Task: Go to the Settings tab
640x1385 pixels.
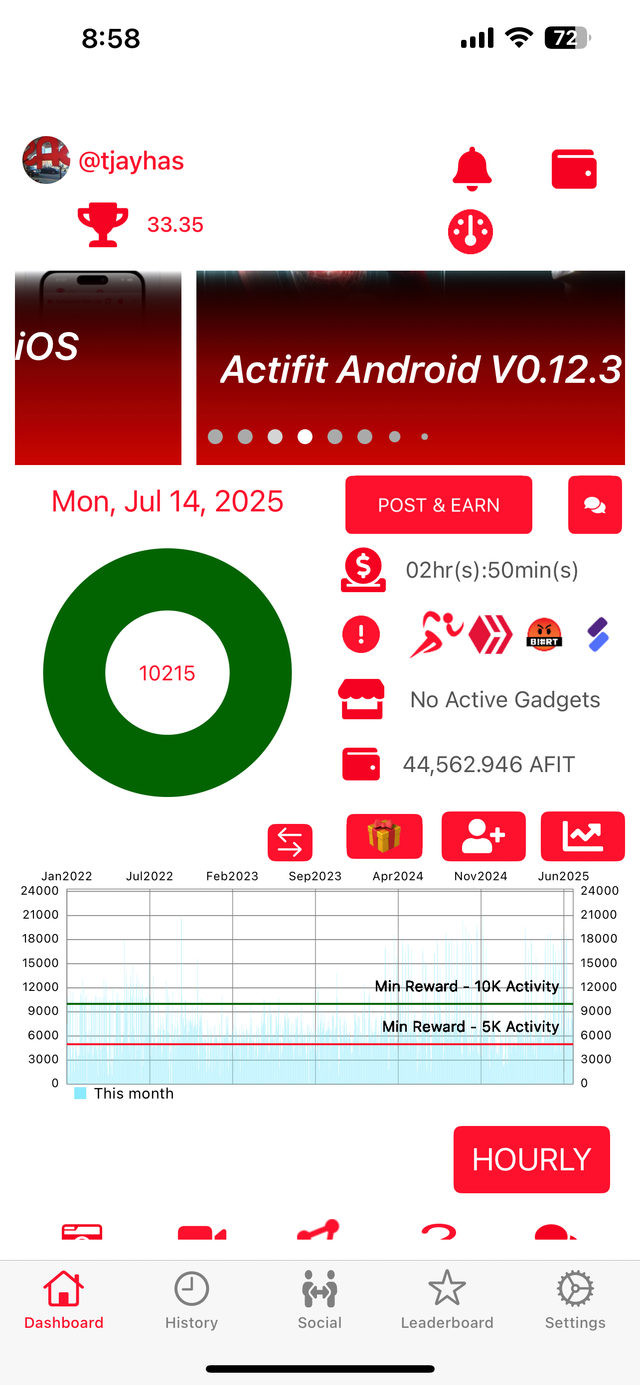Action: point(575,1301)
